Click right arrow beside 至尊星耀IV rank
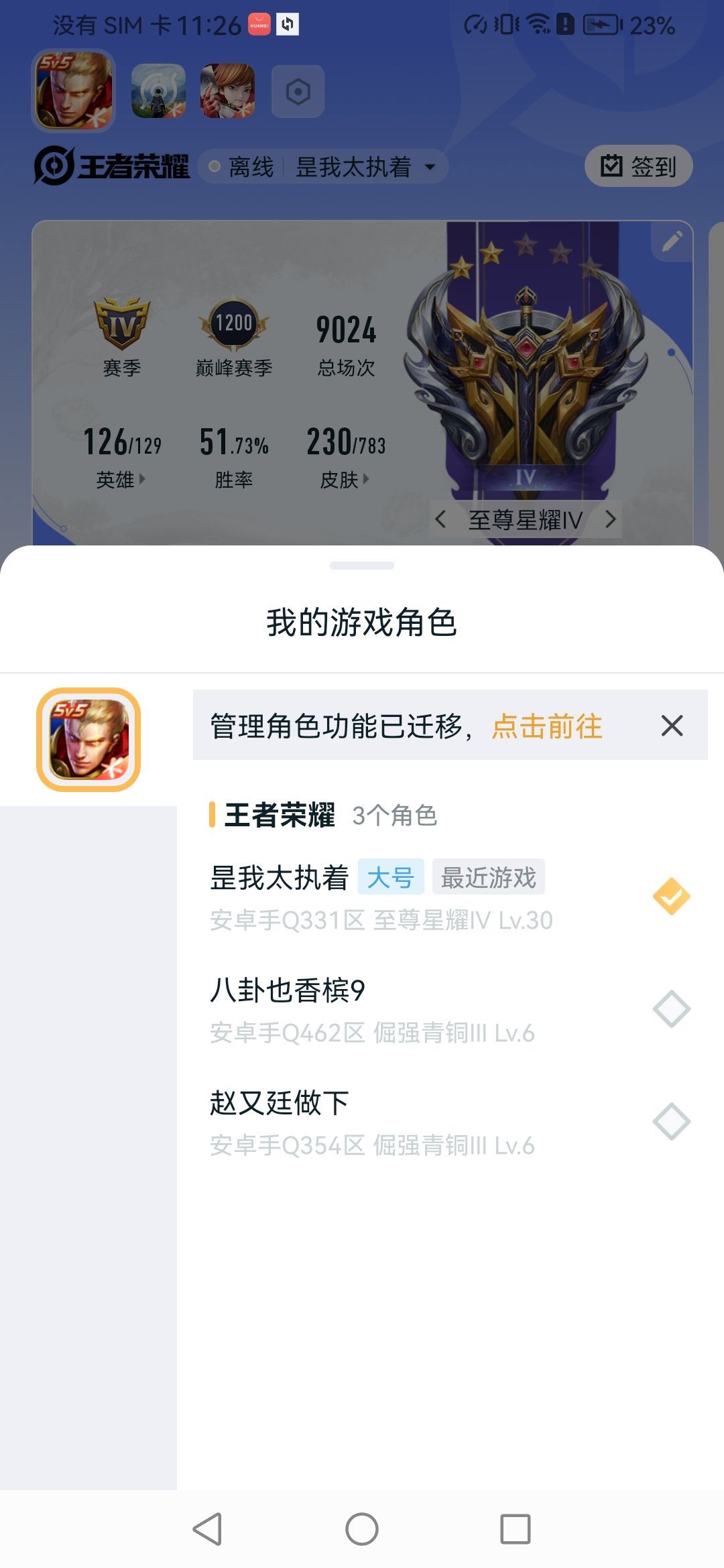The image size is (724, 1568). (x=611, y=519)
